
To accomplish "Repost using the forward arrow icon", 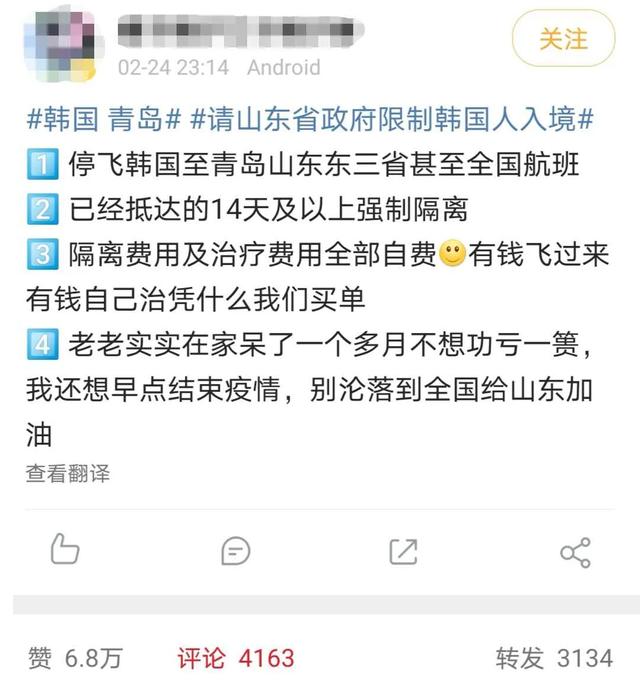I will click(x=403, y=550).
